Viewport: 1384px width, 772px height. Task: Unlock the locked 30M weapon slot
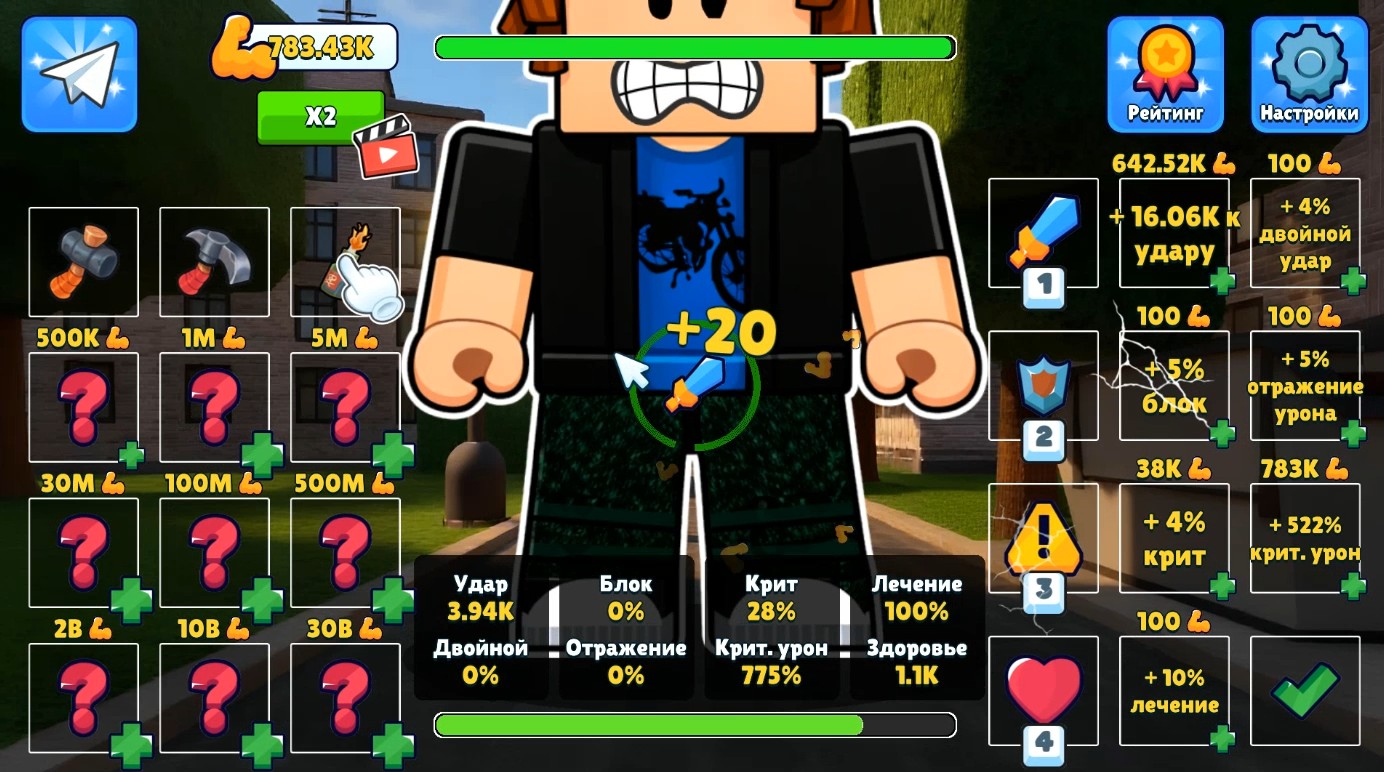tap(83, 407)
